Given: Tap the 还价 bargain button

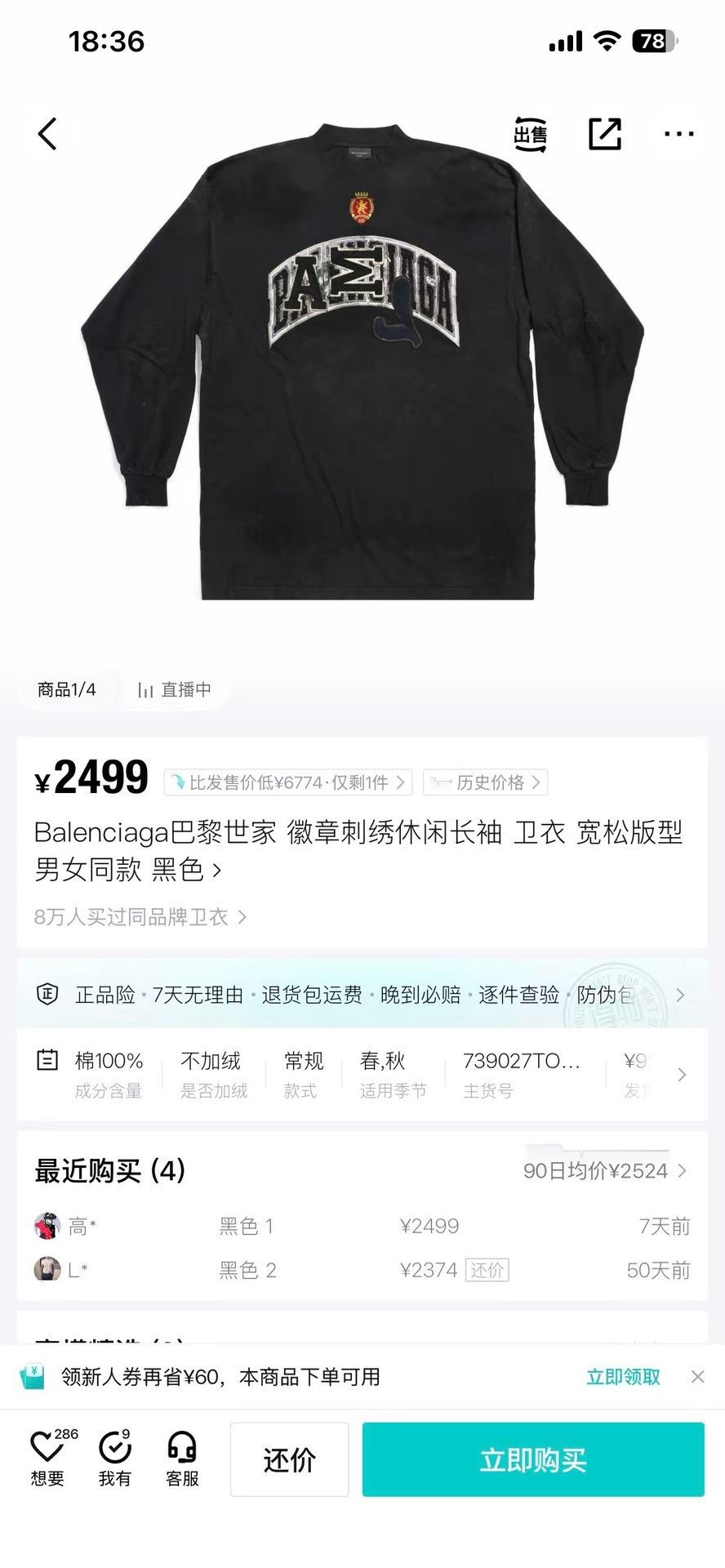Looking at the screenshot, I should [289, 1459].
